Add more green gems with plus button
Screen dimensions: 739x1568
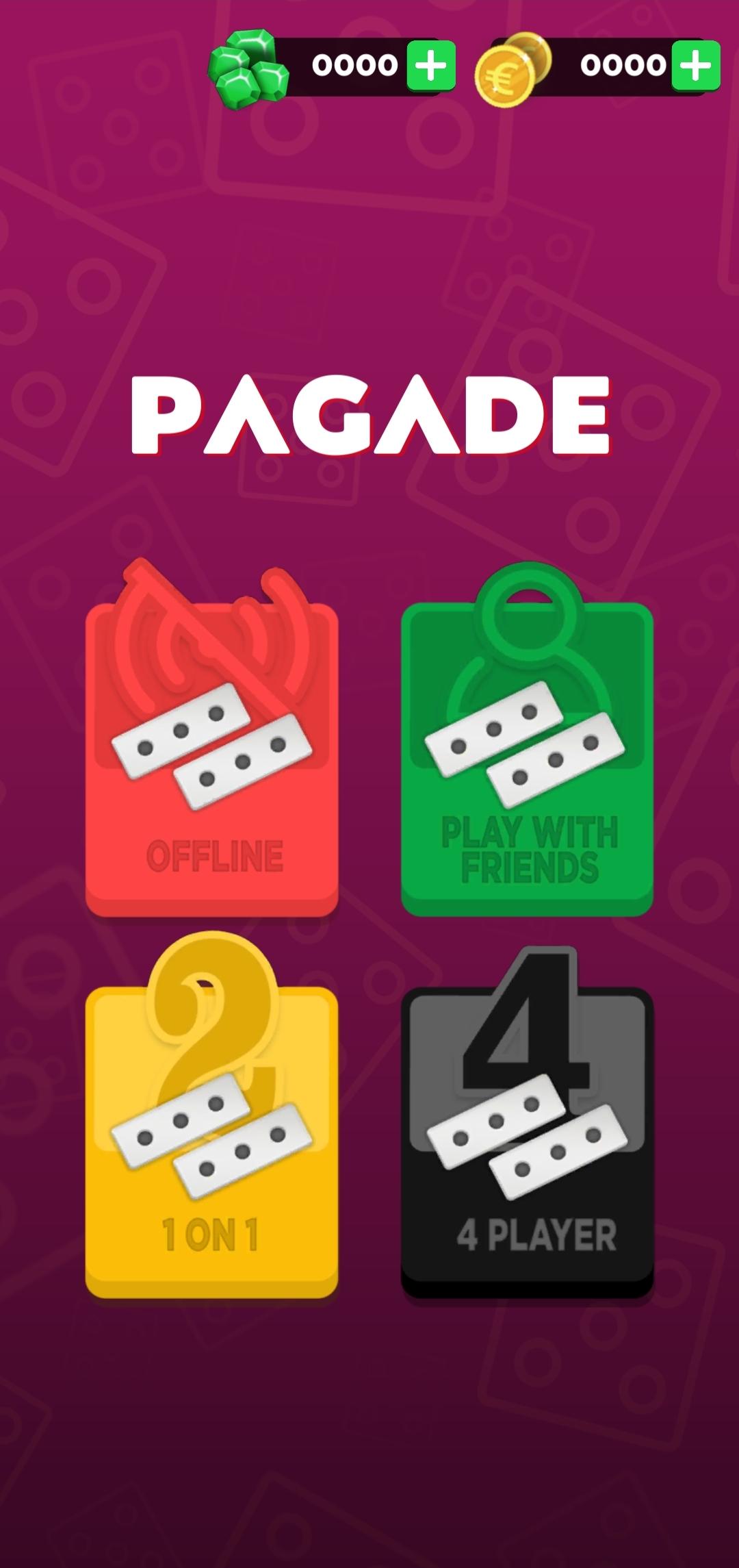point(431,66)
